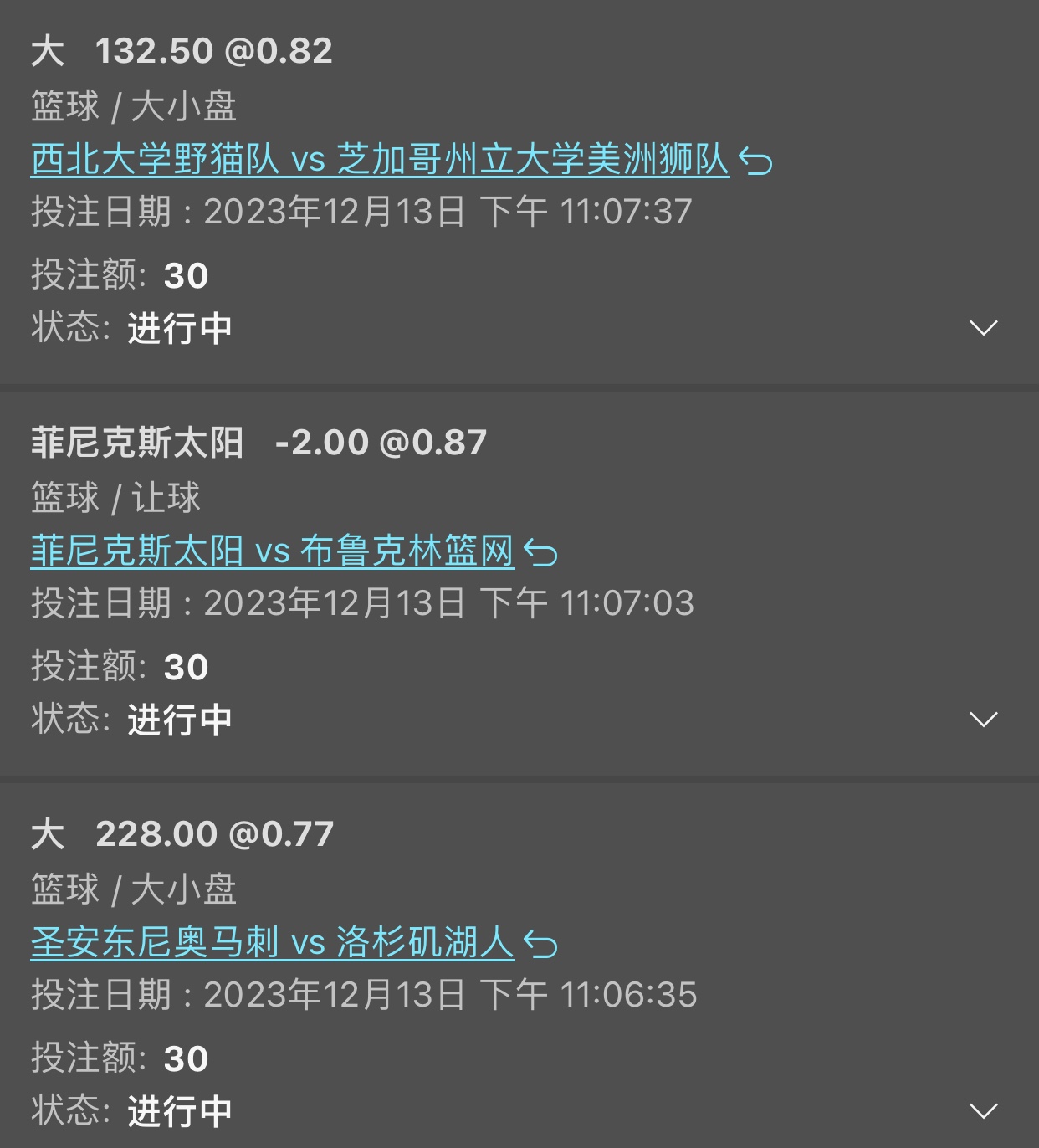The height and width of the screenshot is (1148, 1039).
Task: Open 菲尼克斯太阳 vs 布鲁克林篮网 match link
Action: coord(272,551)
